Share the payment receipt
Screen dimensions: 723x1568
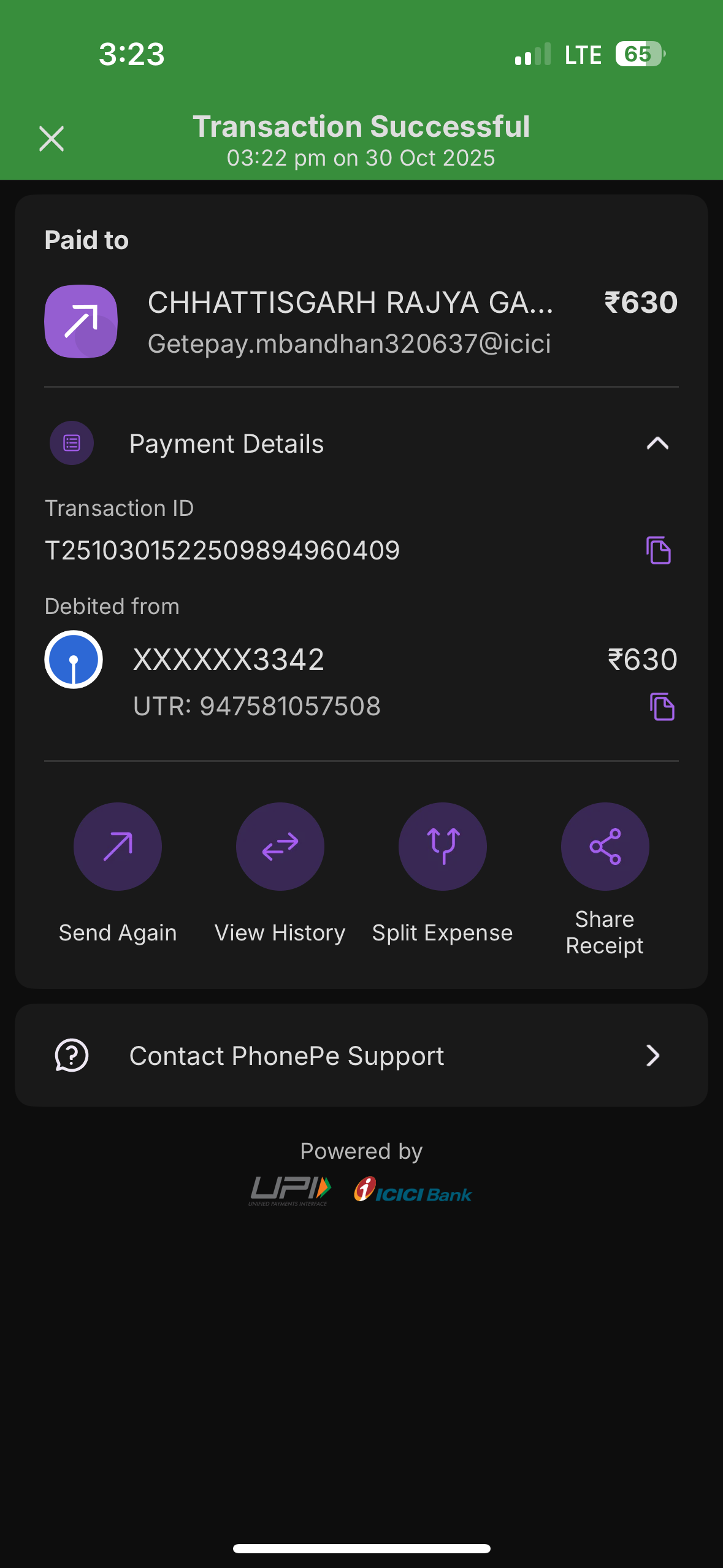[x=605, y=847]
